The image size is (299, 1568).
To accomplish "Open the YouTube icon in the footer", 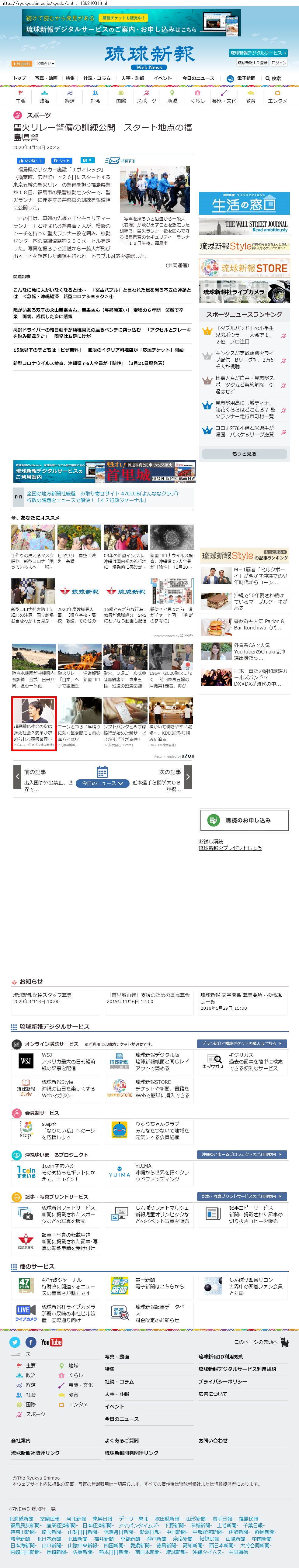I will coord(51,1342).
